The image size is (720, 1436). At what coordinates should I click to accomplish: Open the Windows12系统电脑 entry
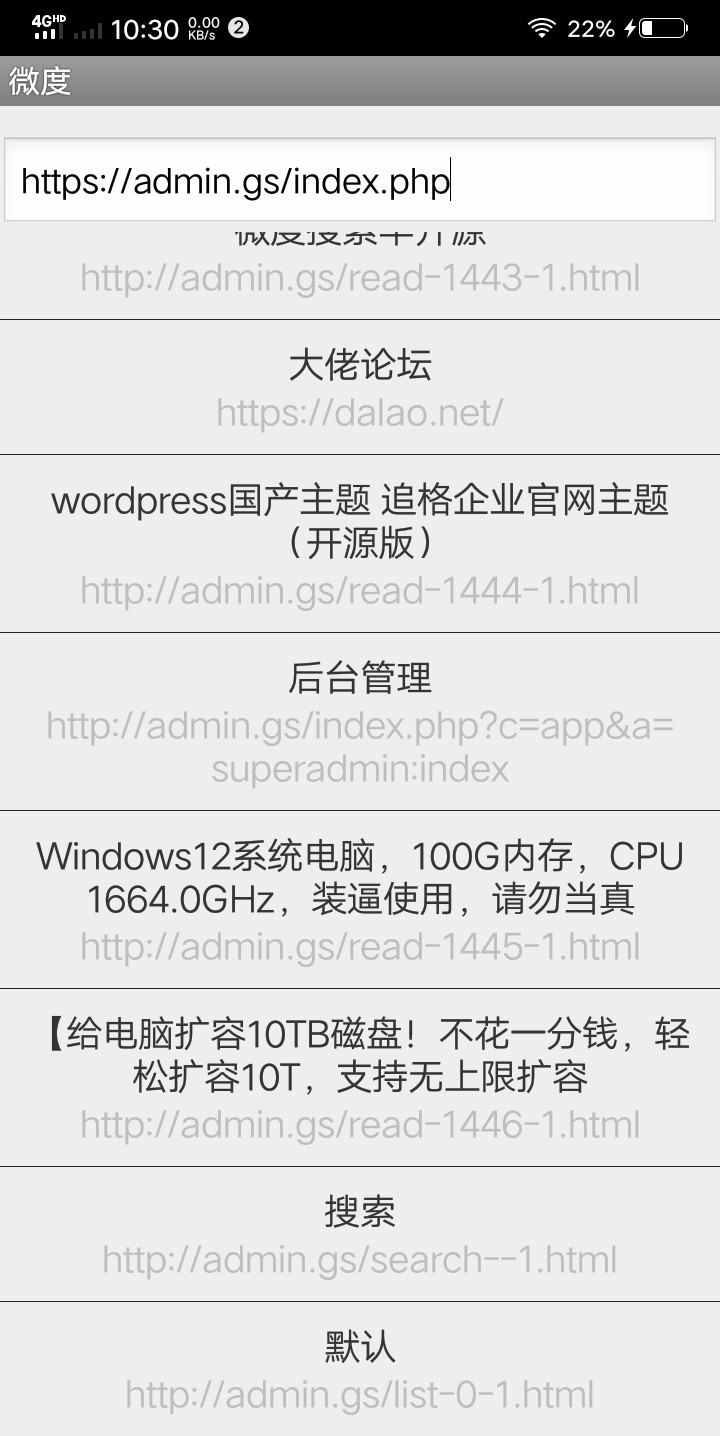coord(360,900)
